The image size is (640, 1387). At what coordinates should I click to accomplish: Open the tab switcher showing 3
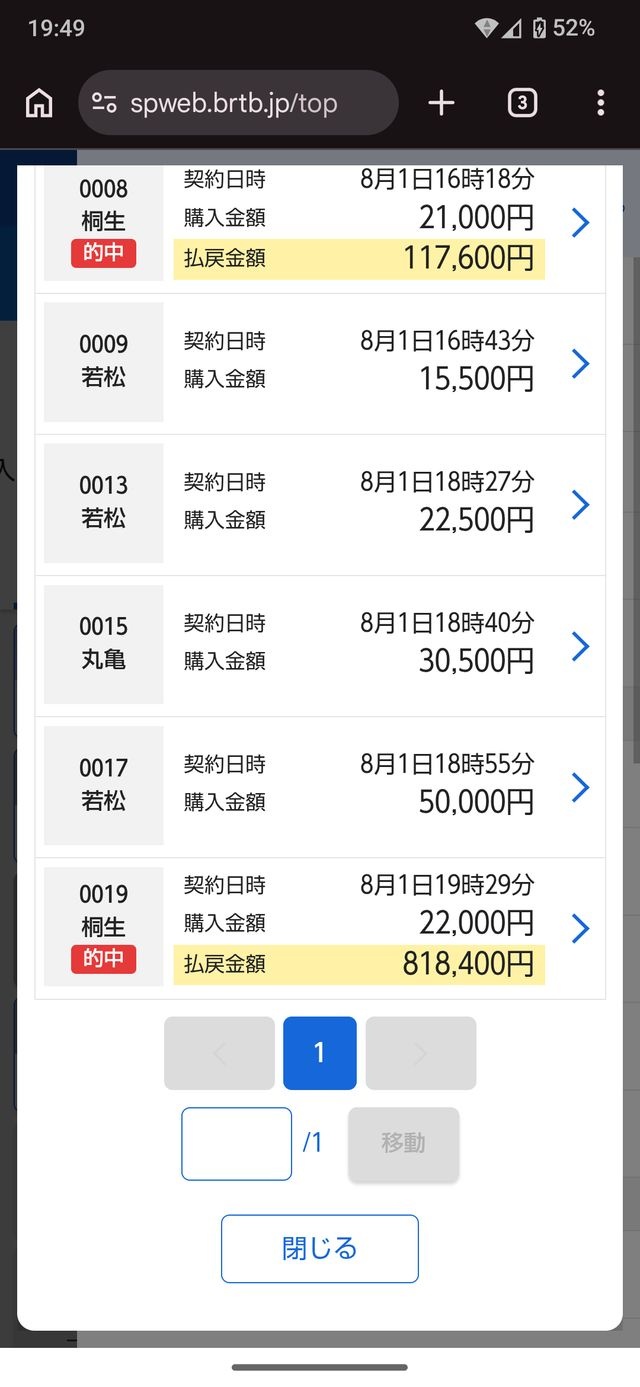click(522, 103)
